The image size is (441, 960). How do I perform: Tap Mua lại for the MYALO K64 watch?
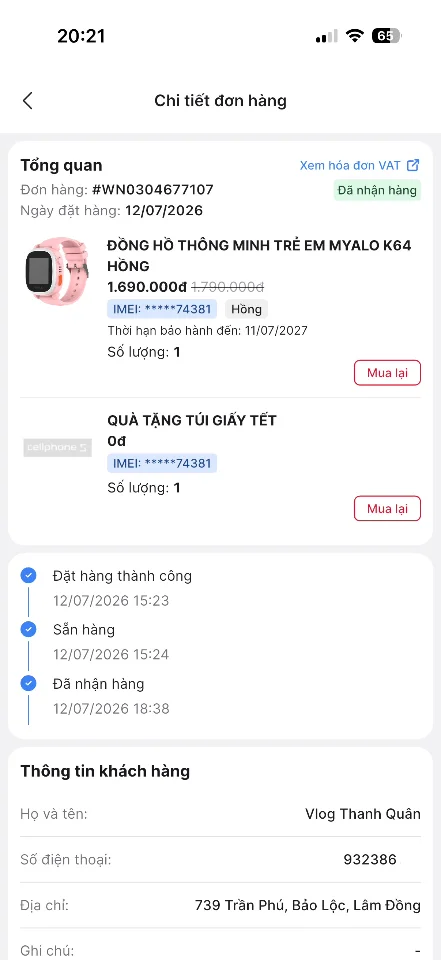click(x=387, y=373)
